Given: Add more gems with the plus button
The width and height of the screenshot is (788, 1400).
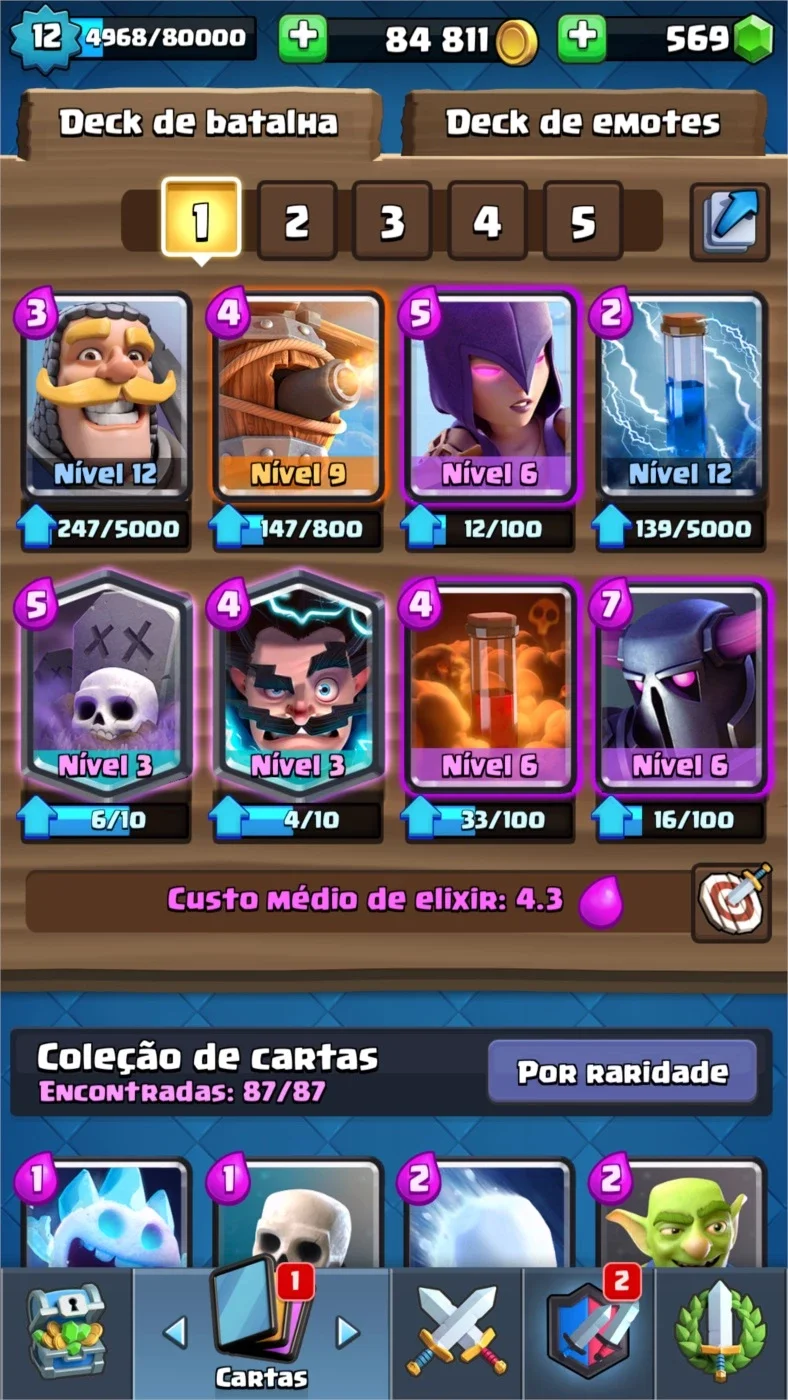Looking at the screenshot, I should point(582,38).
